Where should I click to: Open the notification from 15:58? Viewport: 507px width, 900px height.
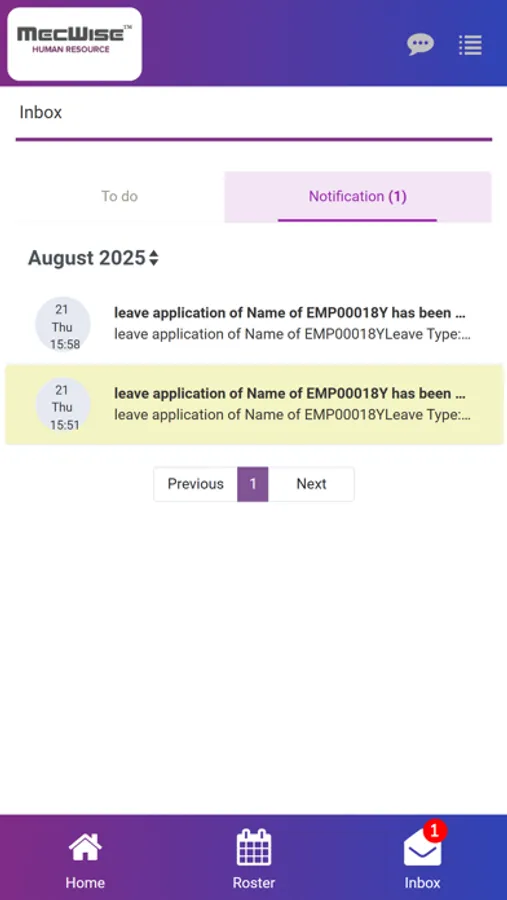tap(253, 324)
